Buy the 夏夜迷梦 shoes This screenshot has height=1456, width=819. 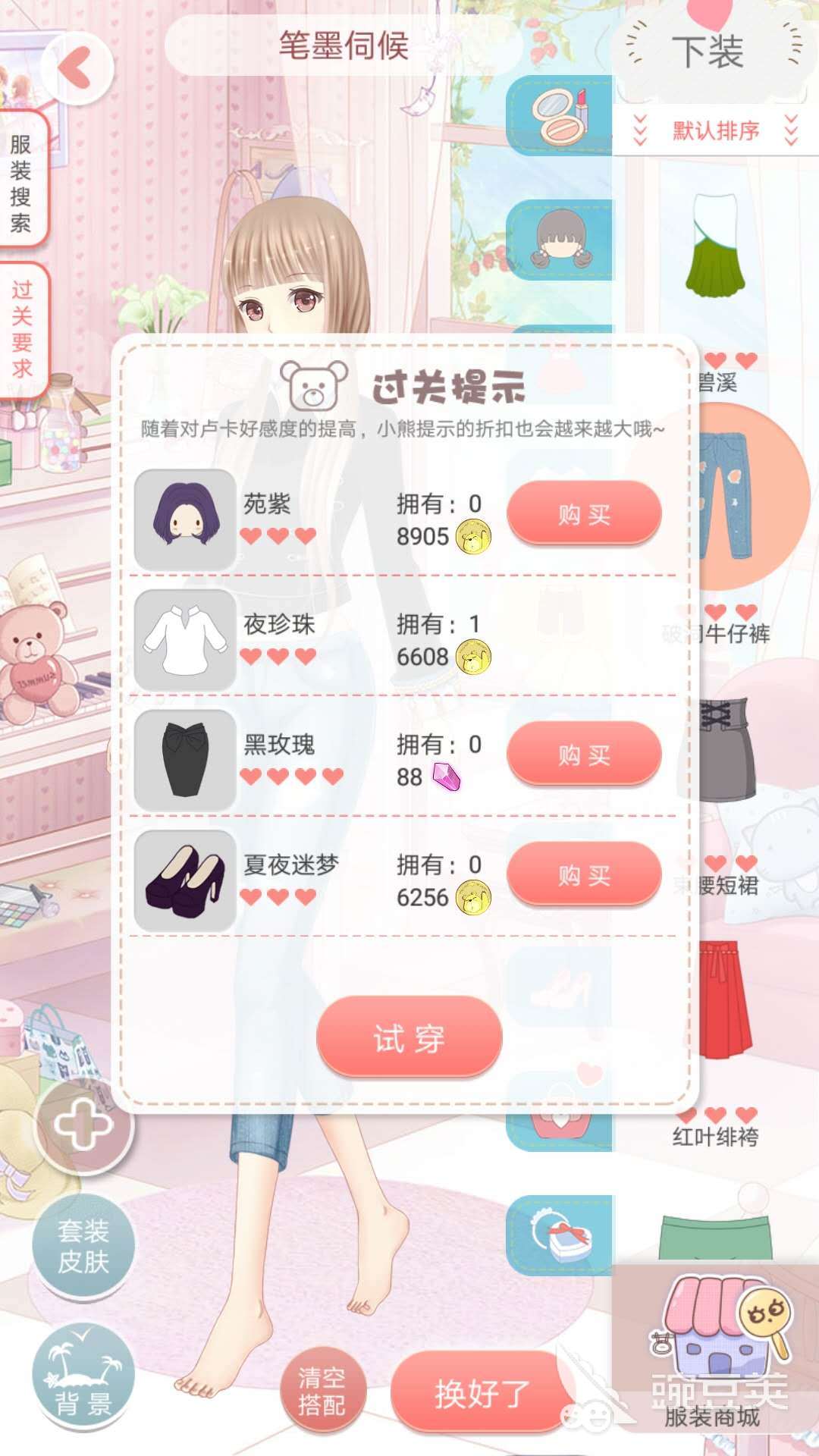pos(584,874)
